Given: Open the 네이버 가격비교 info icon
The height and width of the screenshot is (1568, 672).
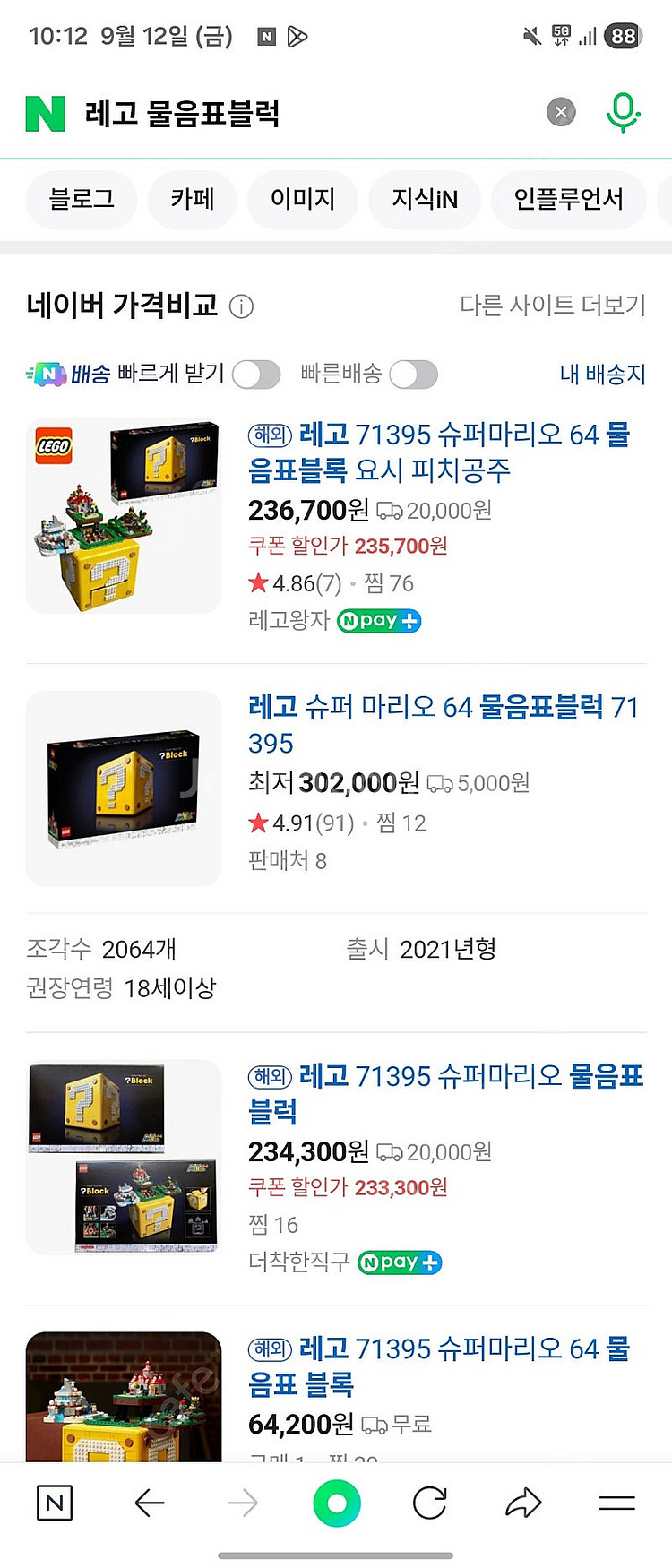Looking at the screenshot, I should [x=241, y=307].
